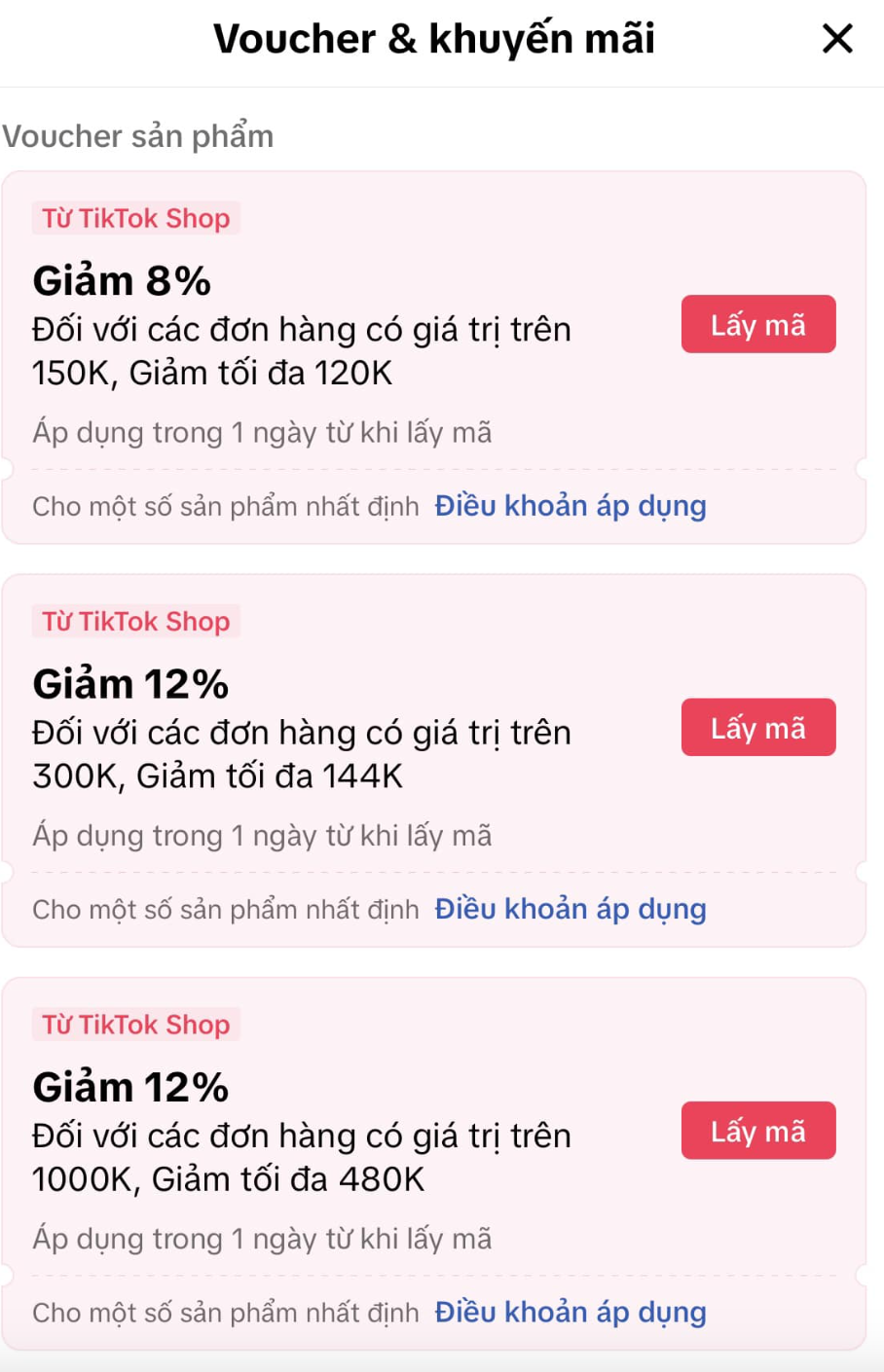The height and width of the screenshot is (1372, 884).
Task: Select the Voucher & khuyến mãi title
Action: pos(435,39)
